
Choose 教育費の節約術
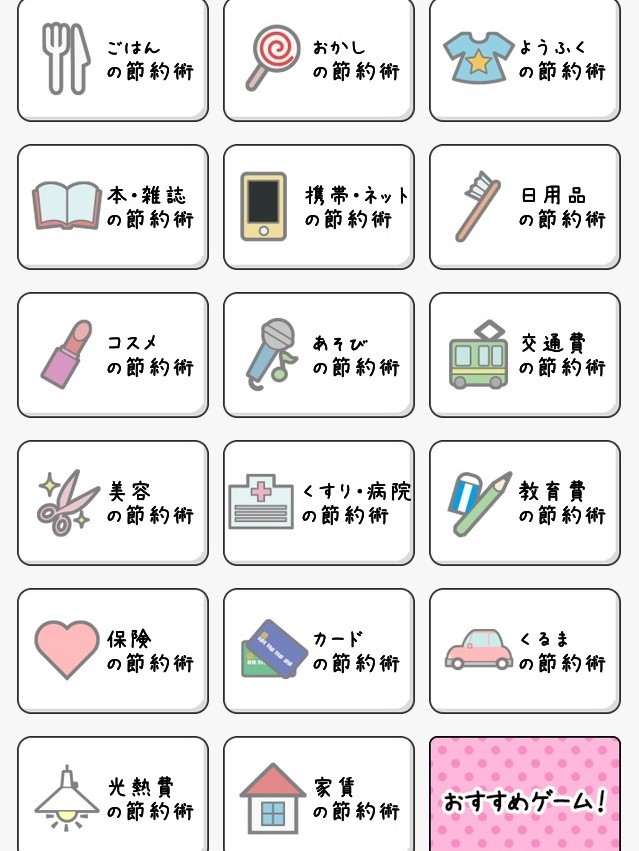[x=524, y=503]
